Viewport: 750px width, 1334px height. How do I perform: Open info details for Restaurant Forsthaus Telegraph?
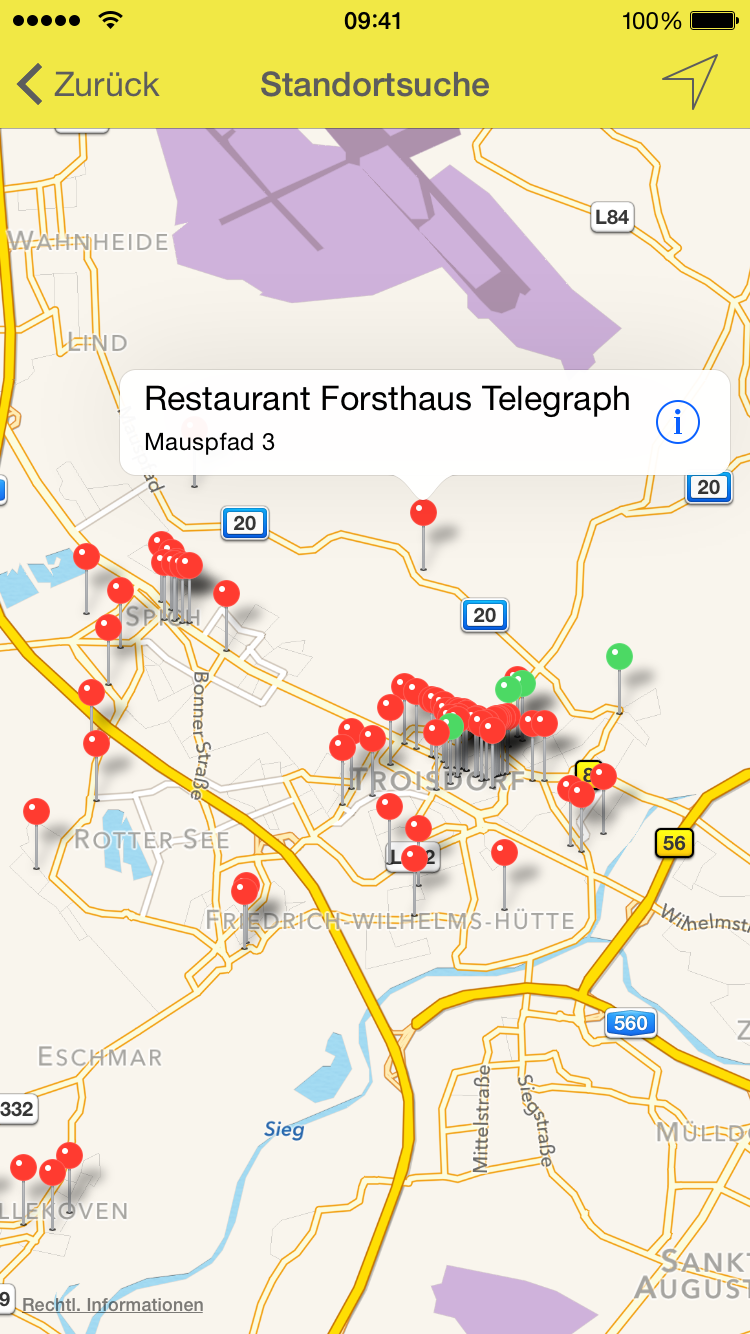pos(678,423)
